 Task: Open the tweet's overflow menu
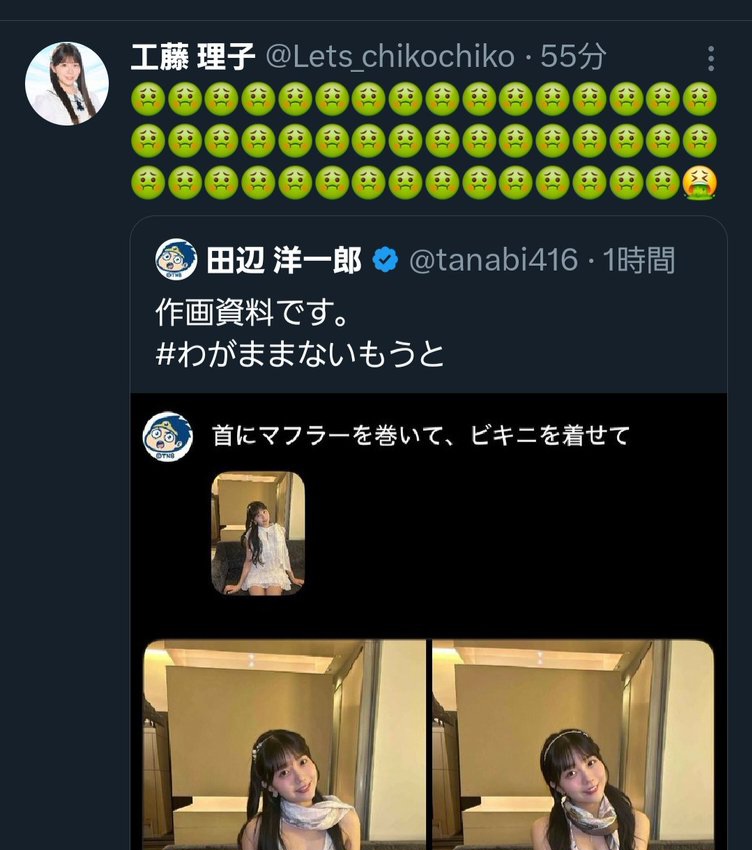[710, 58]
